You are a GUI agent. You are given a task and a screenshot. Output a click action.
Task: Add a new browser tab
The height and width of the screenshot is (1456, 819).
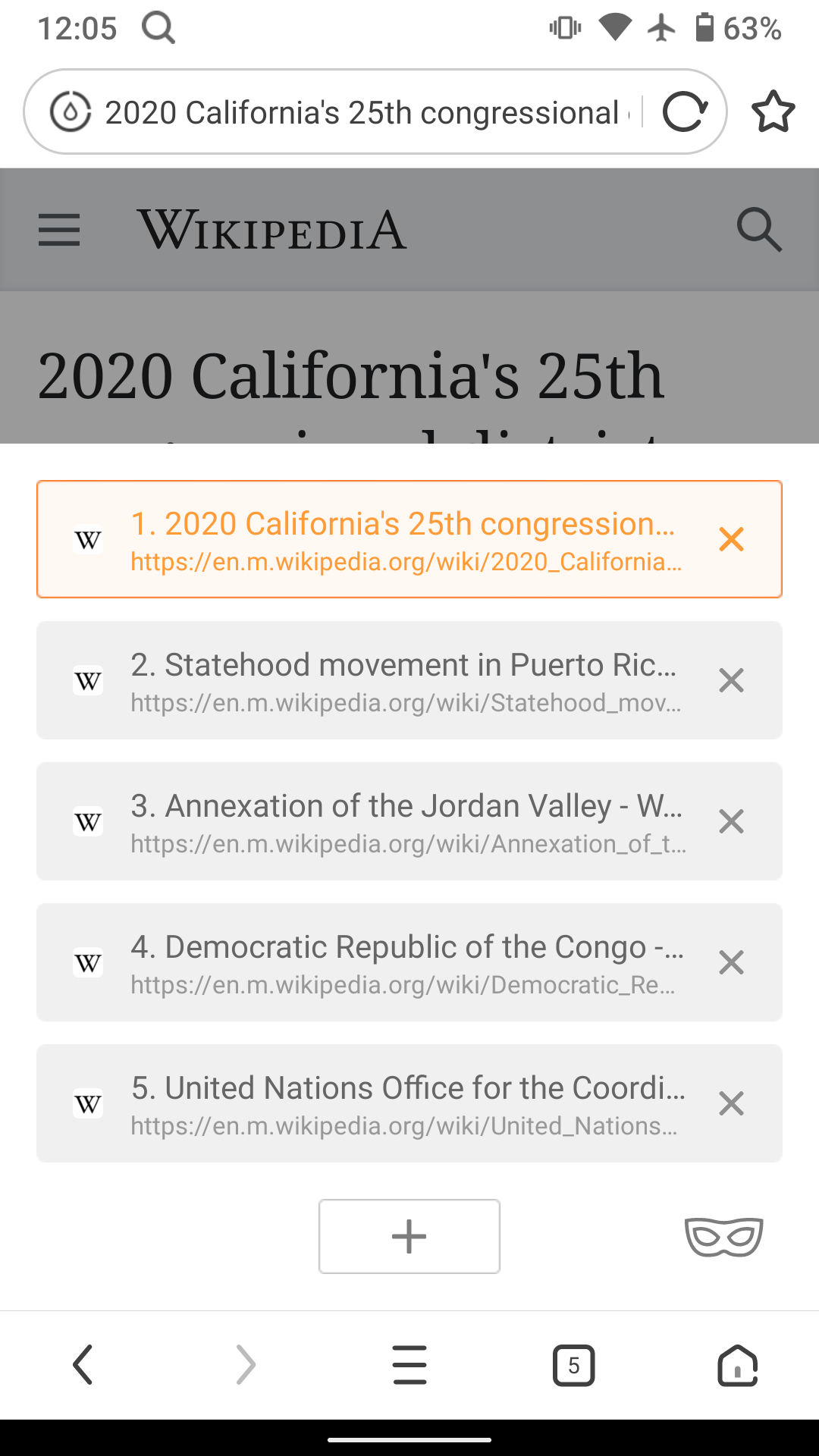coord(409,1236)
